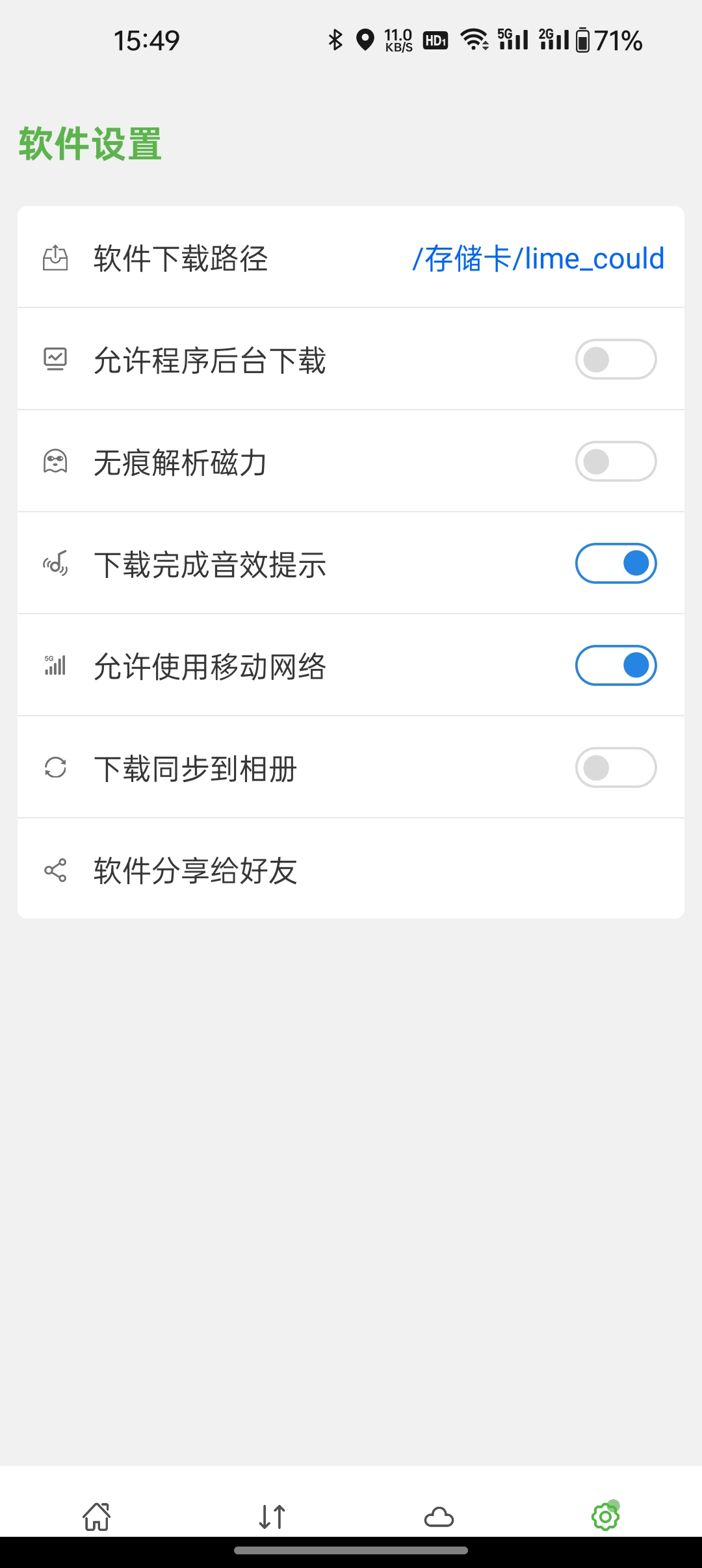
Task: Enable 允许程序后台下载
Action: click(616, 359)
